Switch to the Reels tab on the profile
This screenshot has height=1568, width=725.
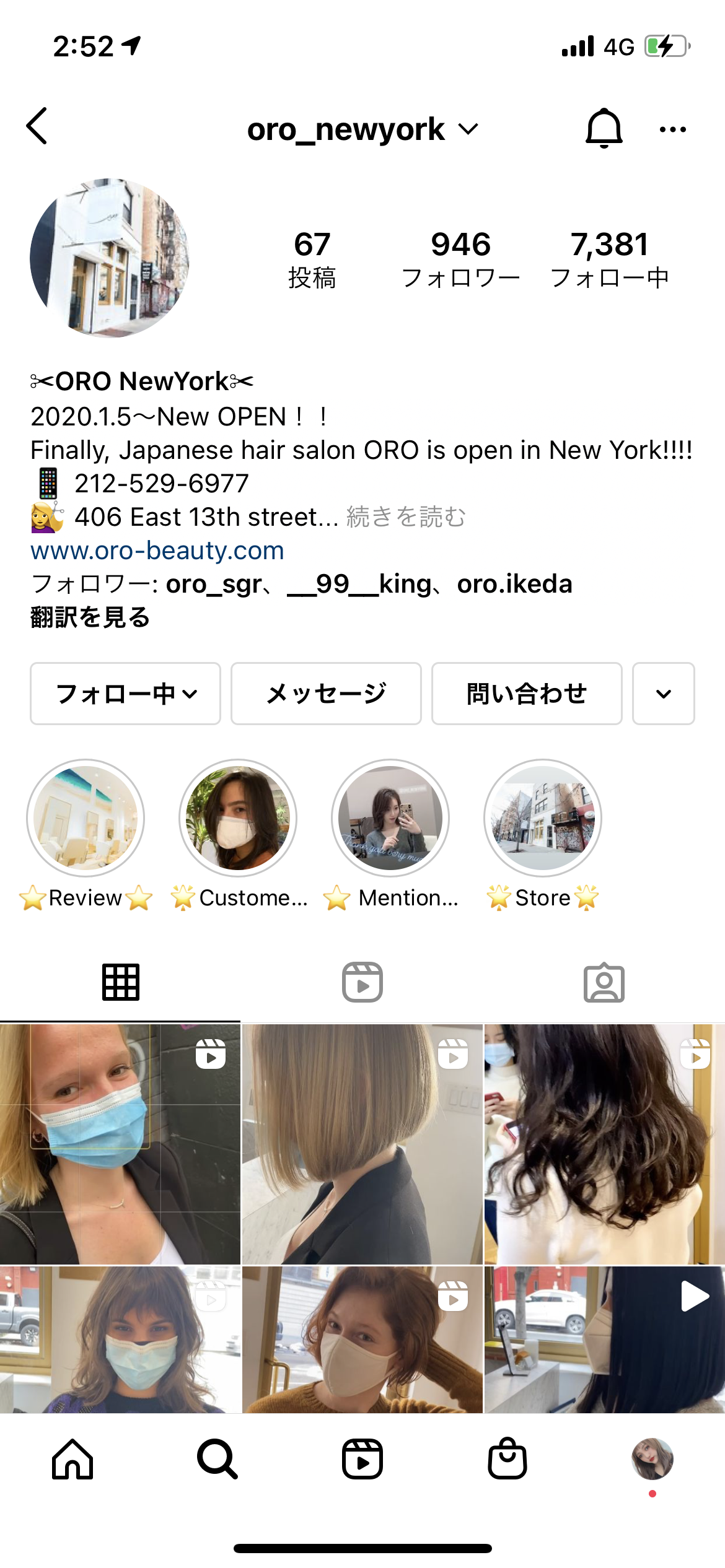(362, 982)
